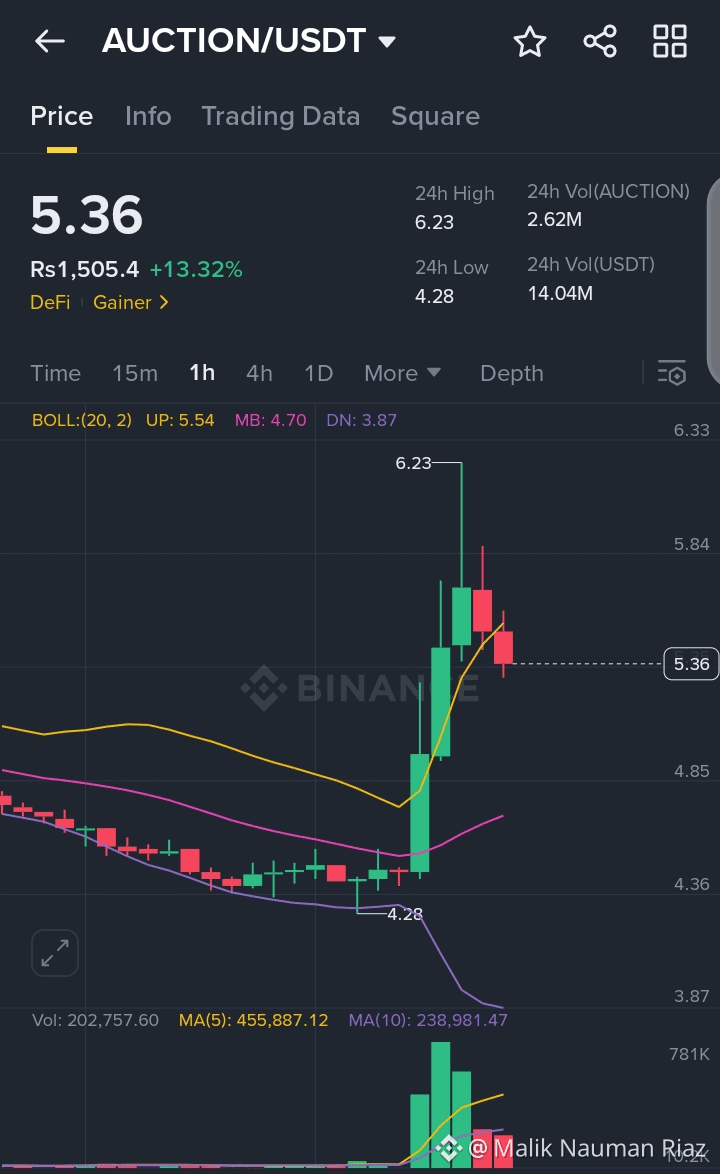720x1174 pixels.
Task: Tap the Gainer tag link
Action: click(x=130, y=302)
